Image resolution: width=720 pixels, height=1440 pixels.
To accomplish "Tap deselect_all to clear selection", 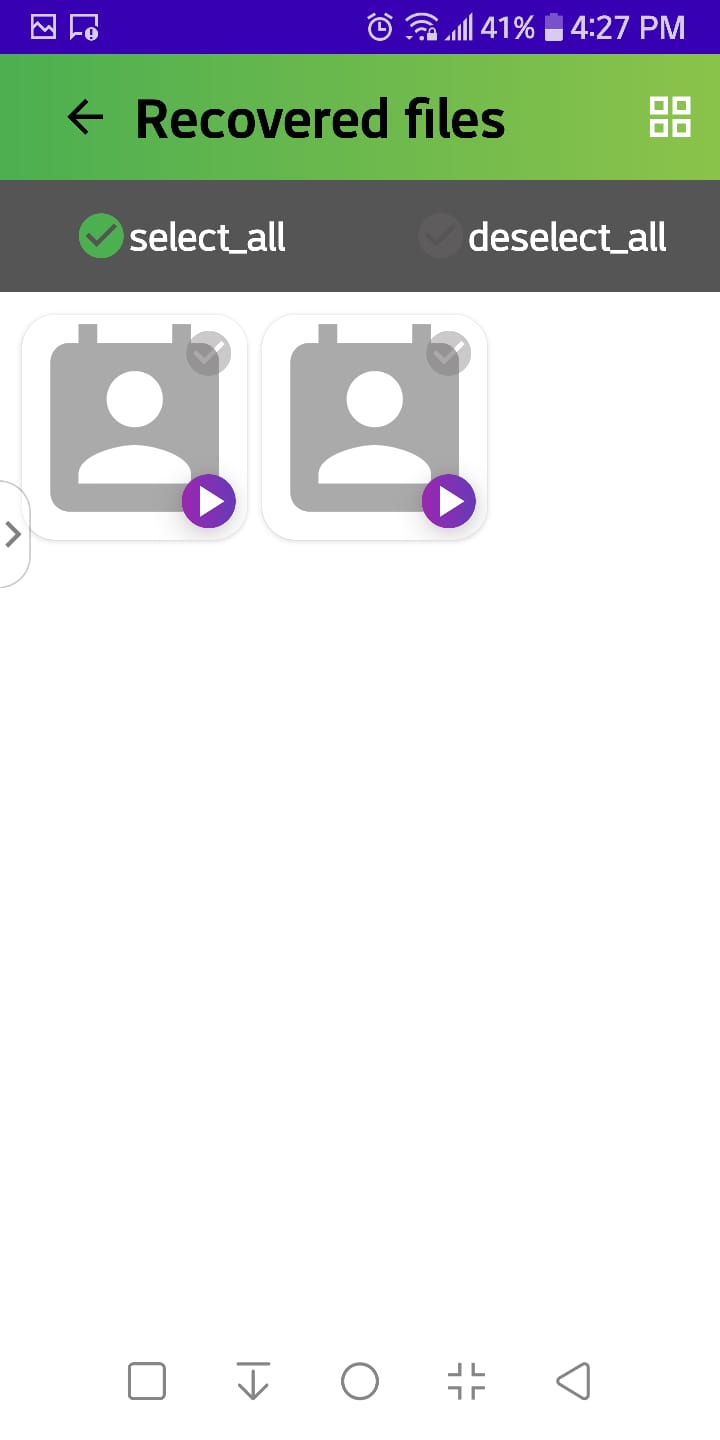I will (543, 237).
